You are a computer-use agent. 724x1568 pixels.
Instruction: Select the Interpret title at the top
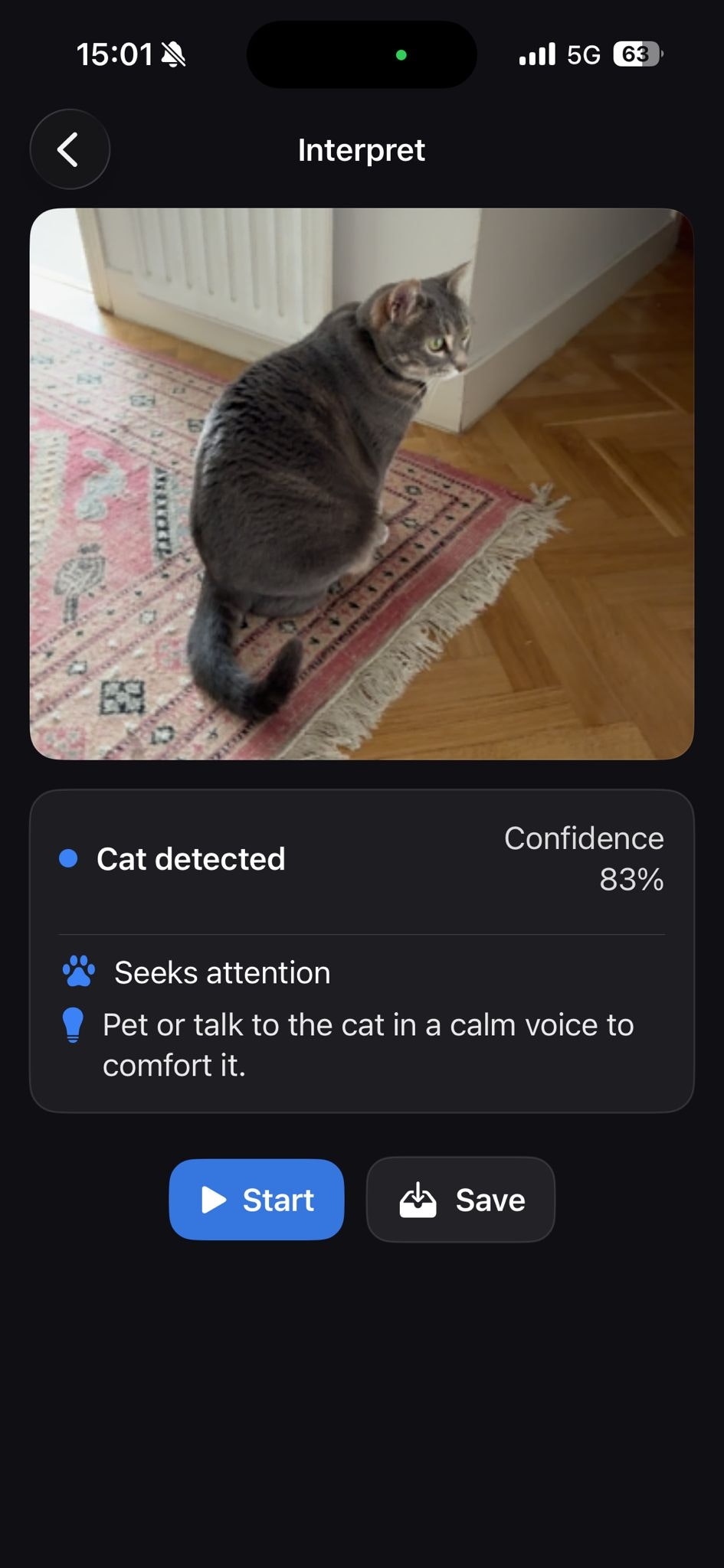(362, 149)
